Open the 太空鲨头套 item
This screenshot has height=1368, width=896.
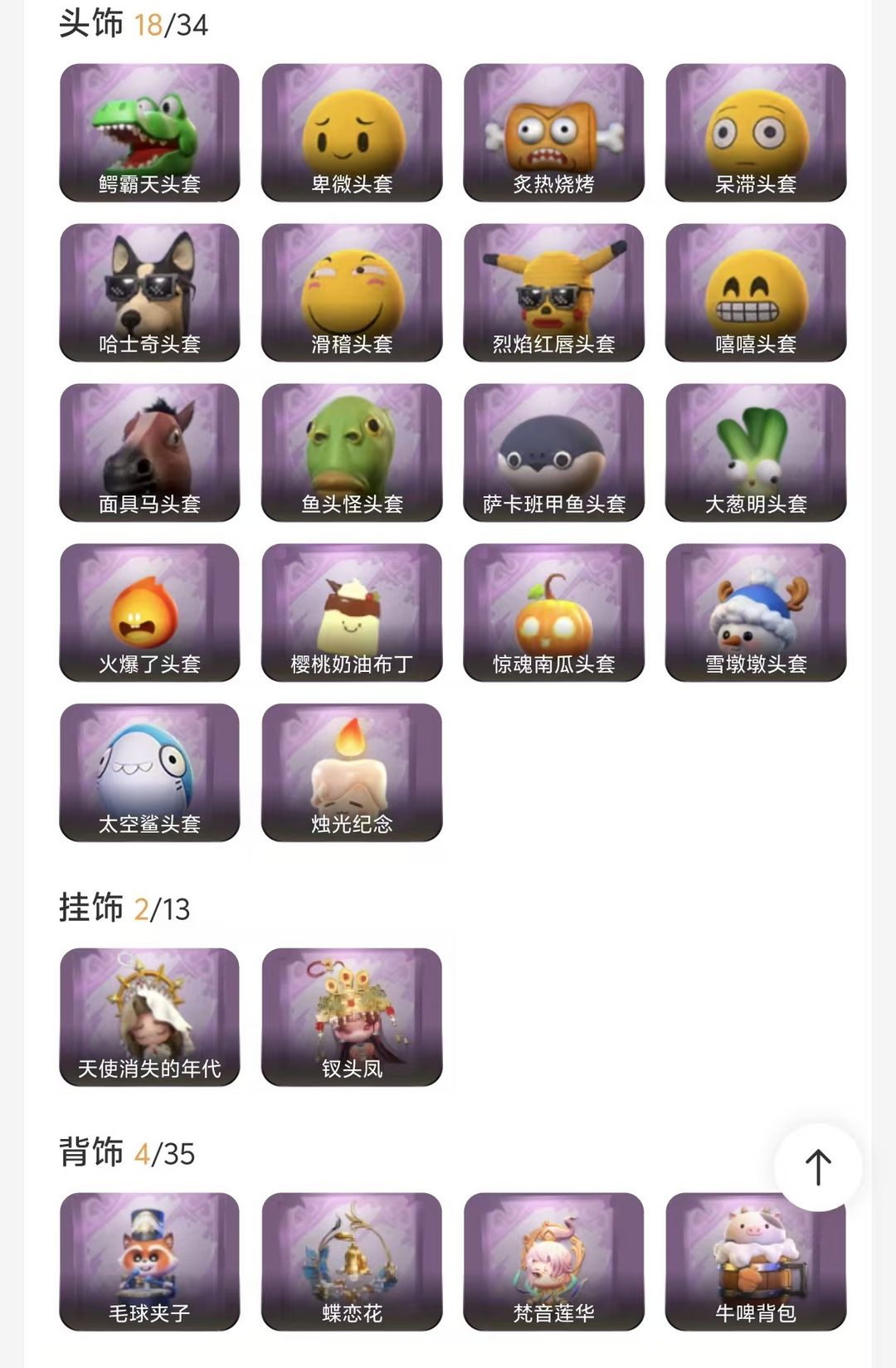(149, 773)
